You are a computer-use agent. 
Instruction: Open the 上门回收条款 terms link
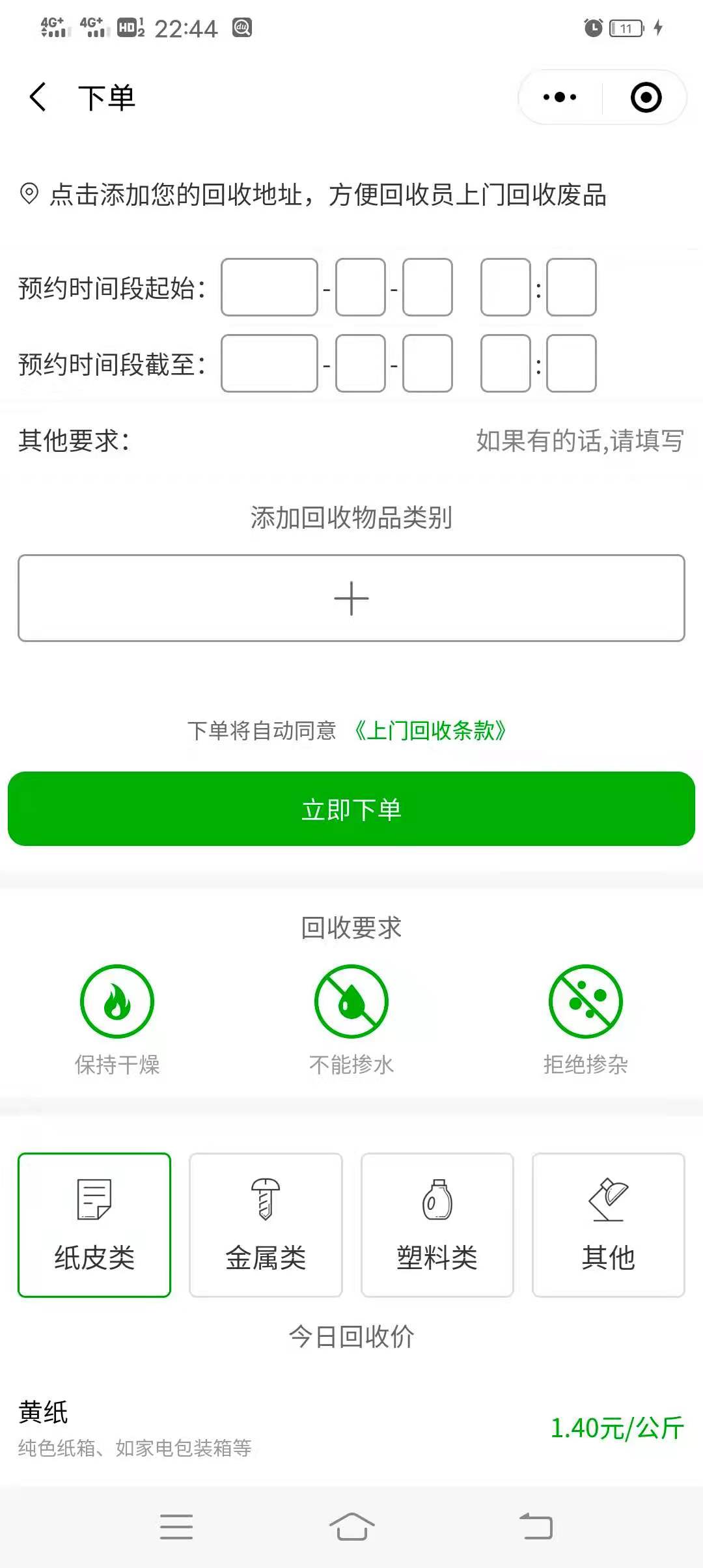[x=430, y=731]
